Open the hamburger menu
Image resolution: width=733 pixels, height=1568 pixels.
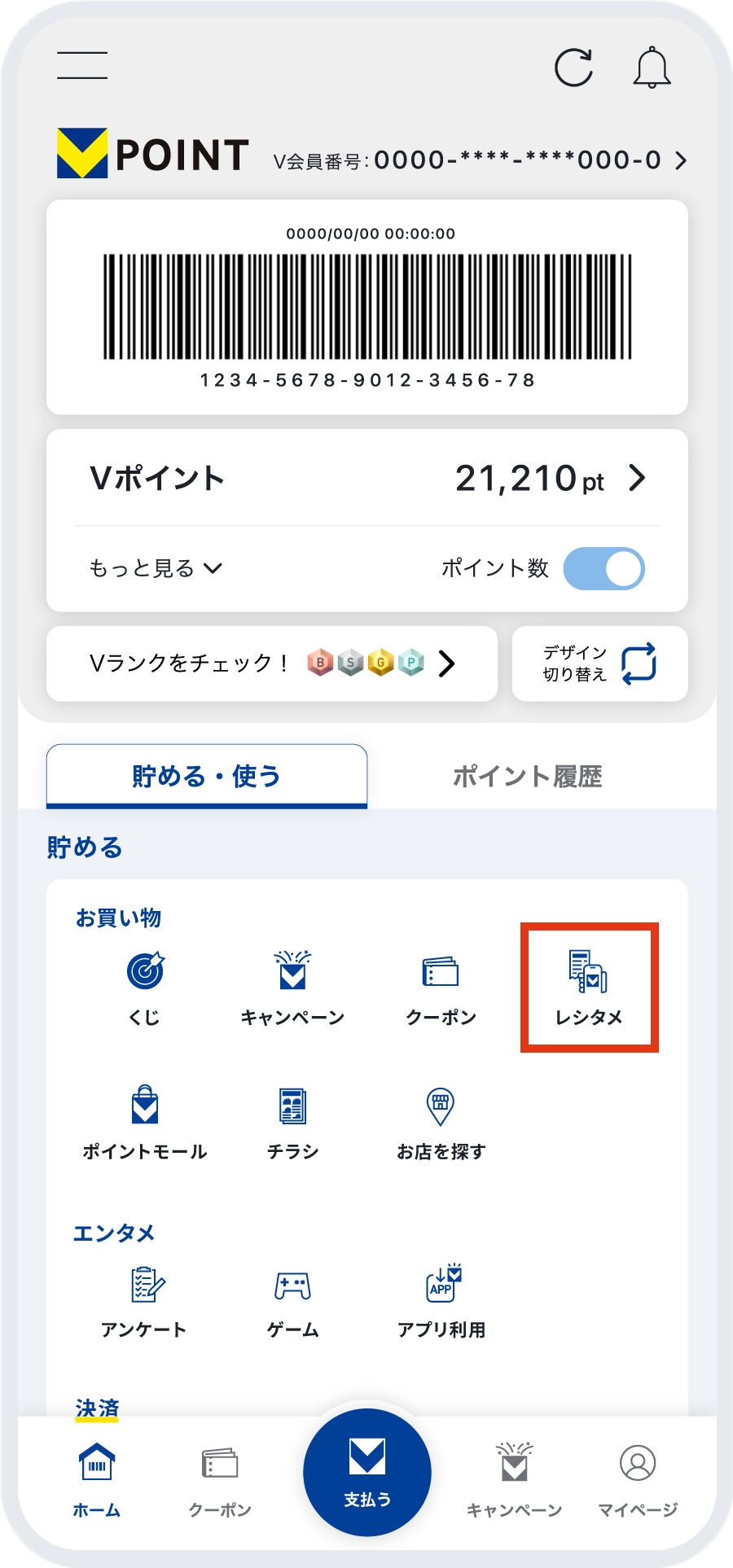click(x=84, y=66)
